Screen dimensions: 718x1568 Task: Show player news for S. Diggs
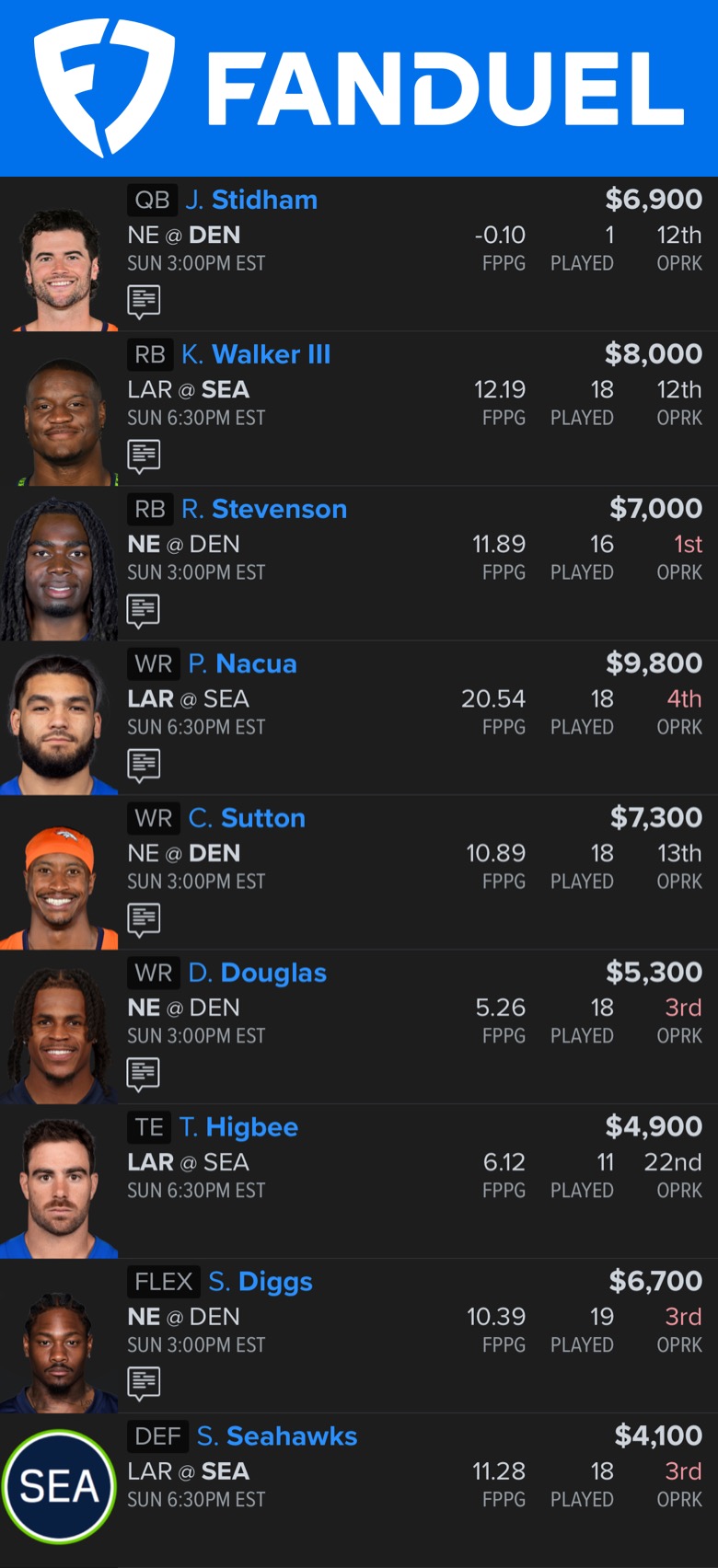(x=144, y=1382)
